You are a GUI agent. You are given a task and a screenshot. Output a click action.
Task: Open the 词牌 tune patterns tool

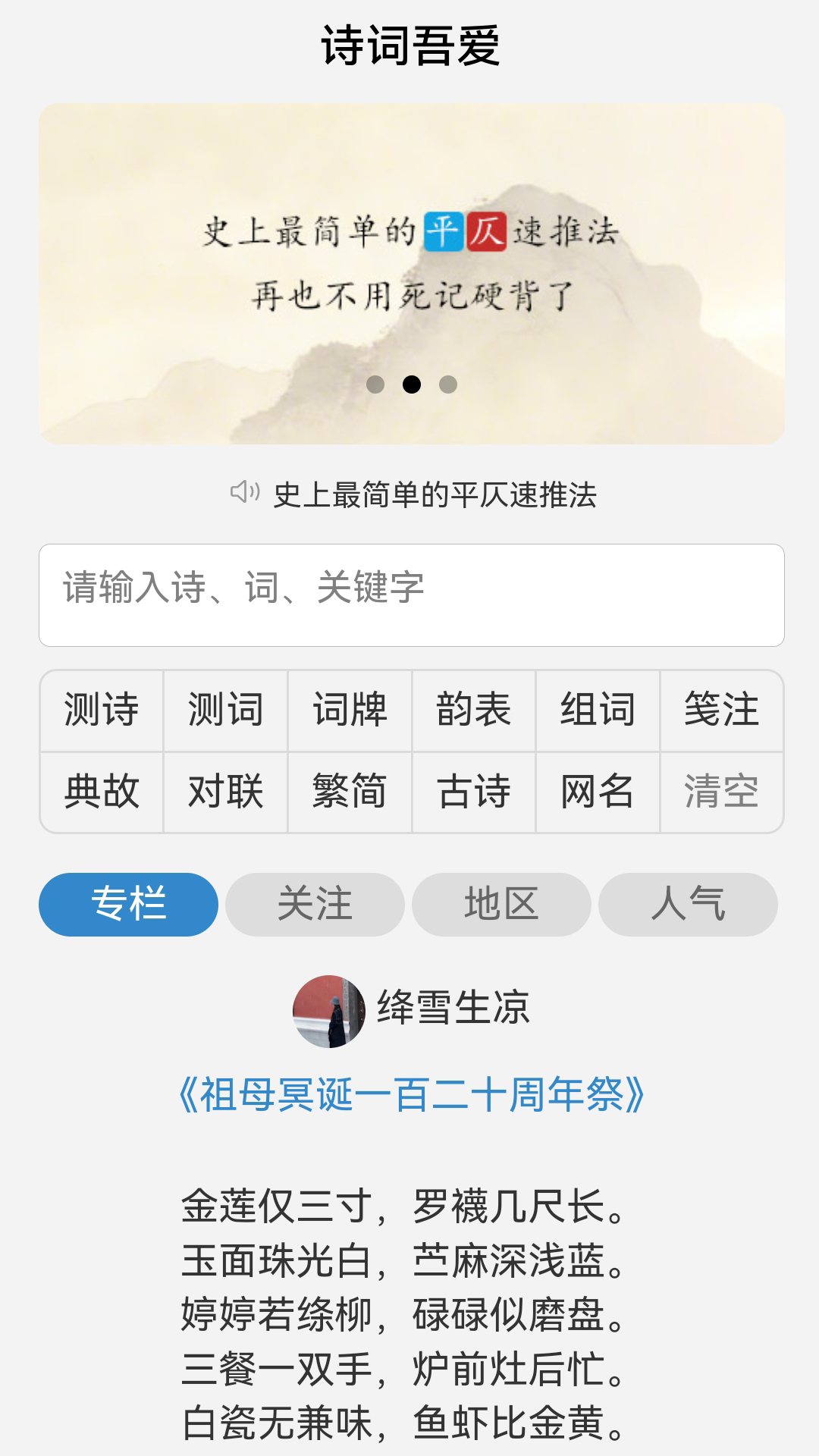pyautogui.click(x=350, y=711)
